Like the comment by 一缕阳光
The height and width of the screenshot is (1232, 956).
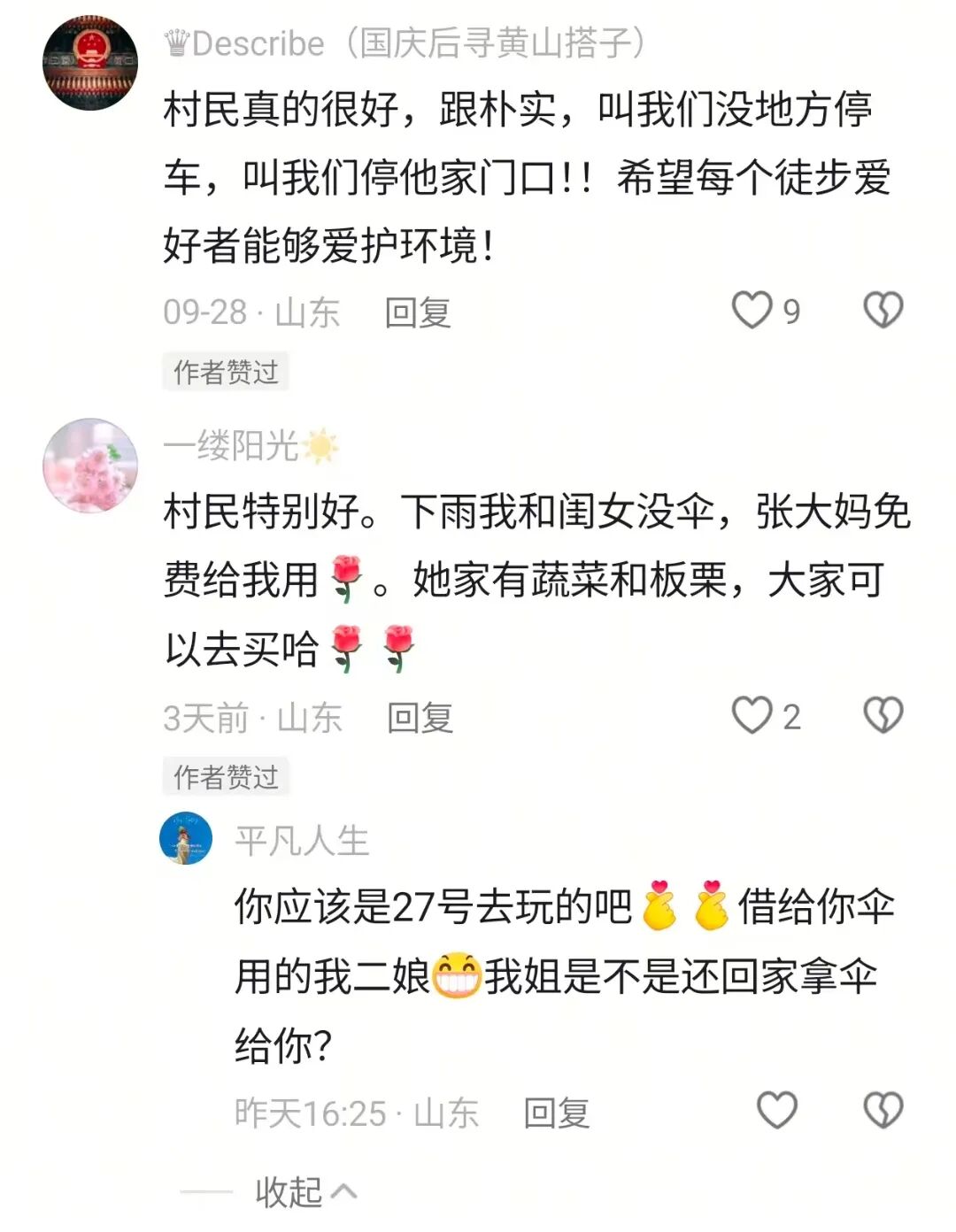click(752, 715)
